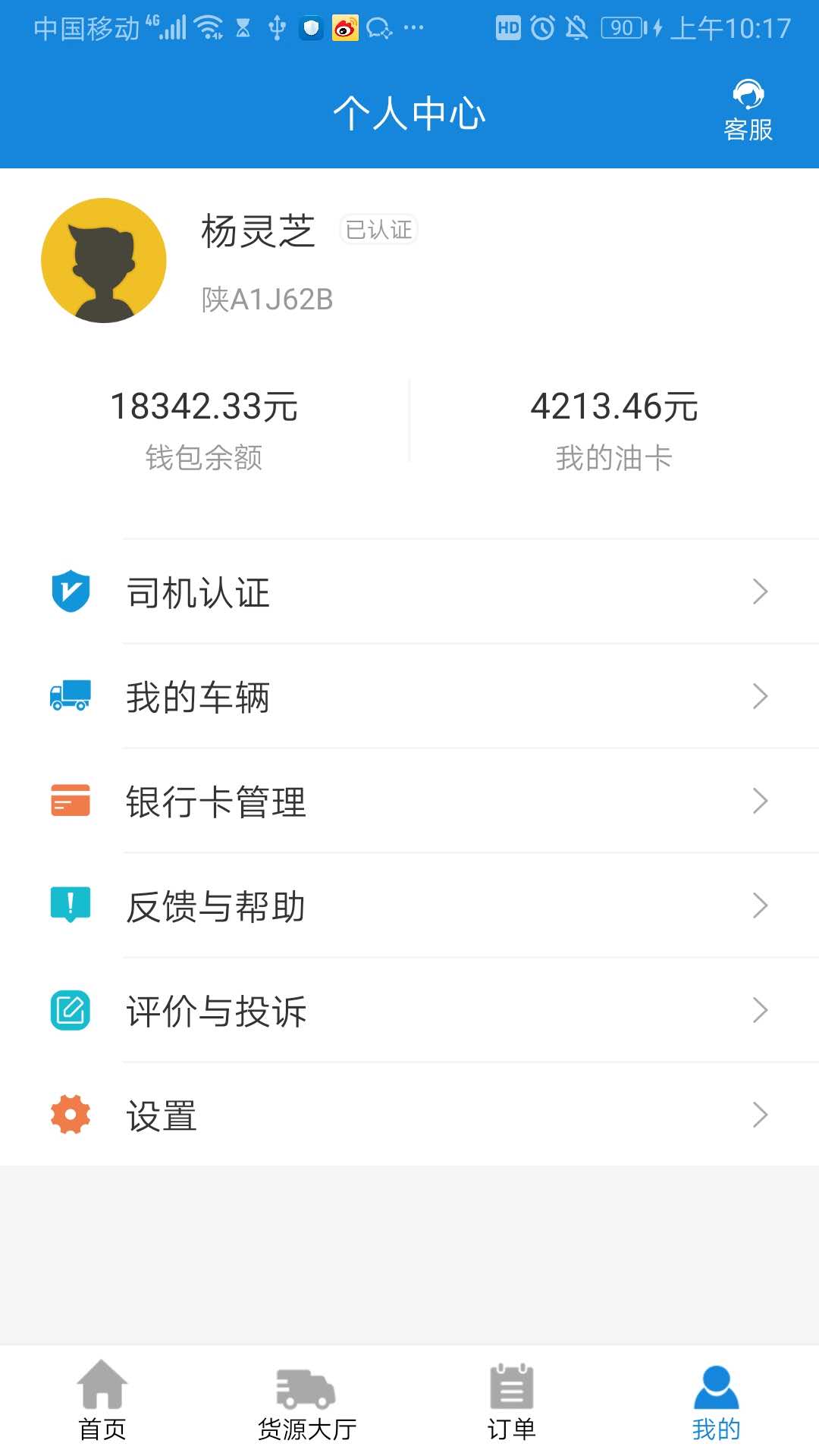The height and width of the screenshot is (1456, 819).
Task: Open 钱包余额 wallet balance
Action: click(x=206, y=425)
